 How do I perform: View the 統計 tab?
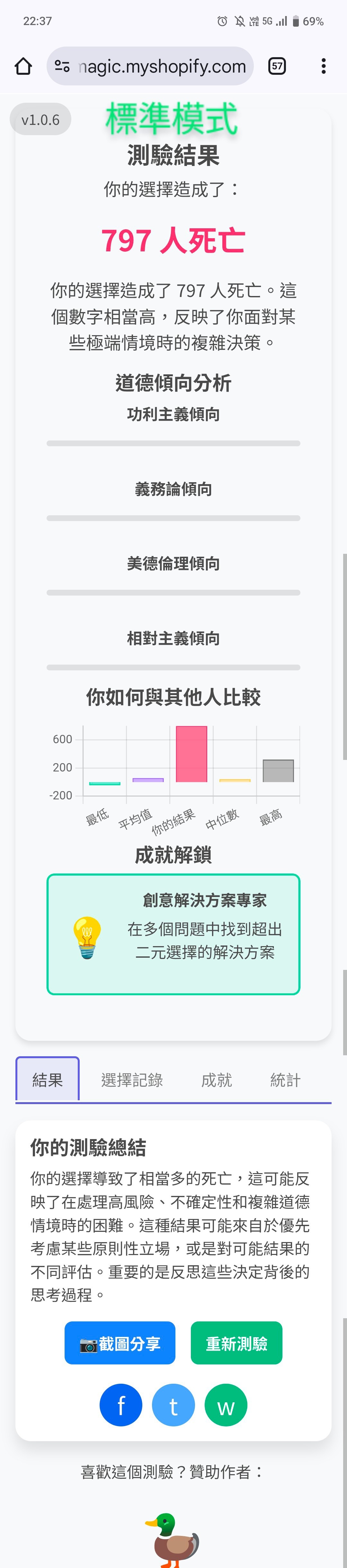tap(285, 1080)
